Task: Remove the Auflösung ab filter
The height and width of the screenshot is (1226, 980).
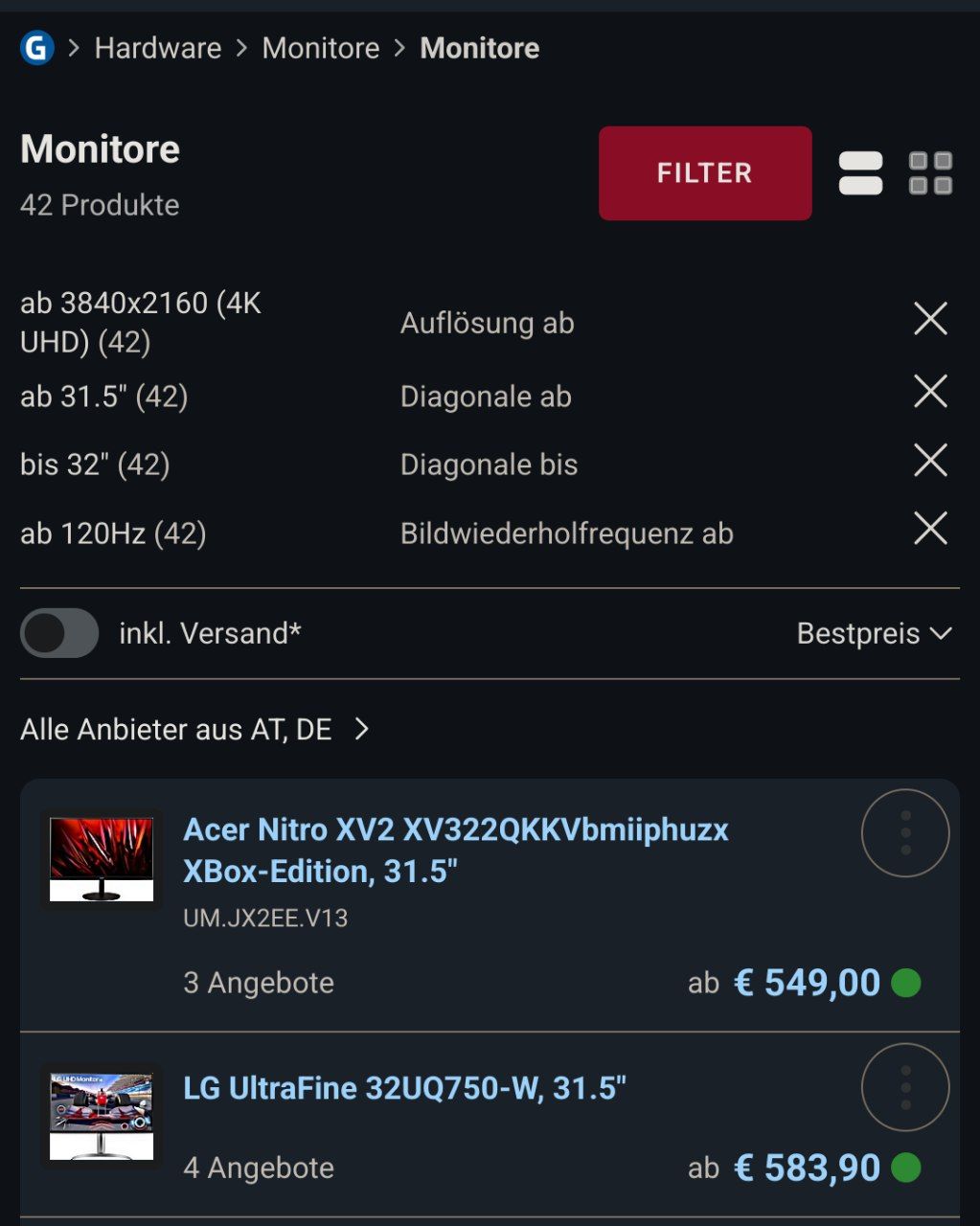Action: point(930,319)
